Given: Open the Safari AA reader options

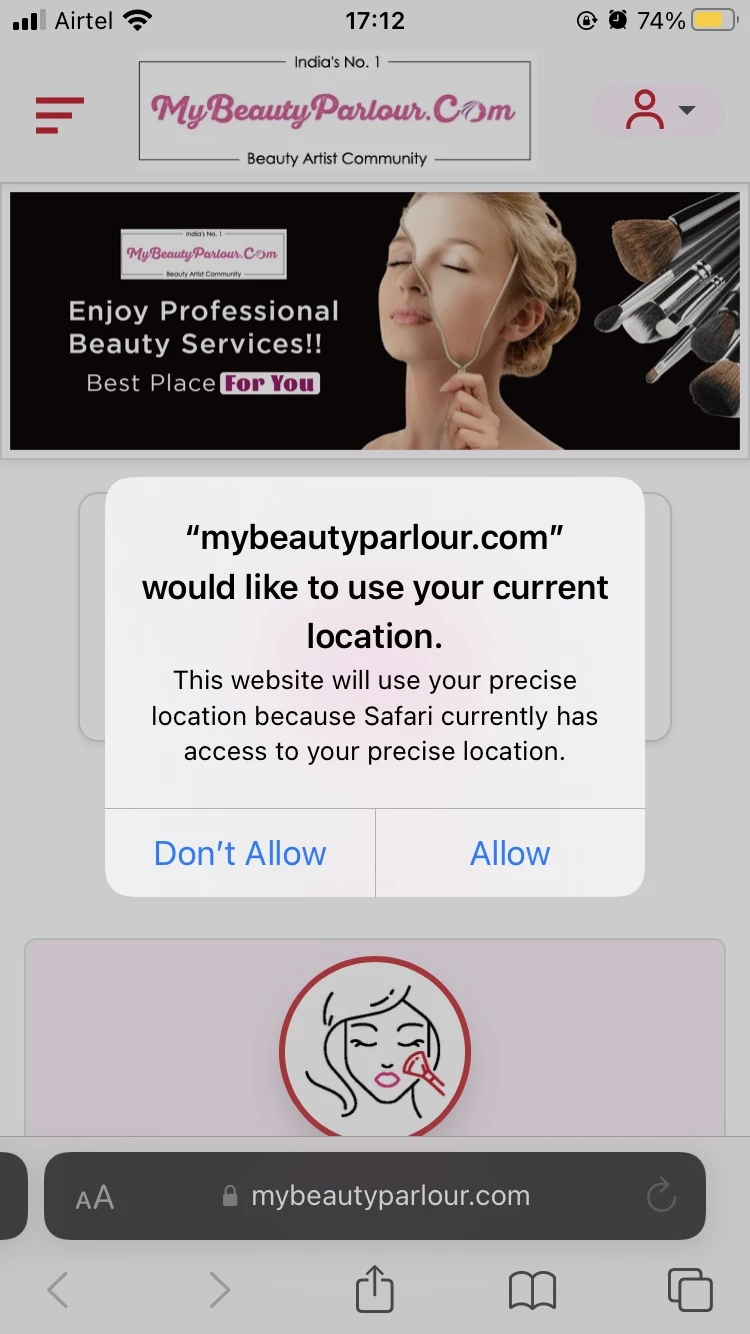Looking at the screenshot, I should point(95,1197).
